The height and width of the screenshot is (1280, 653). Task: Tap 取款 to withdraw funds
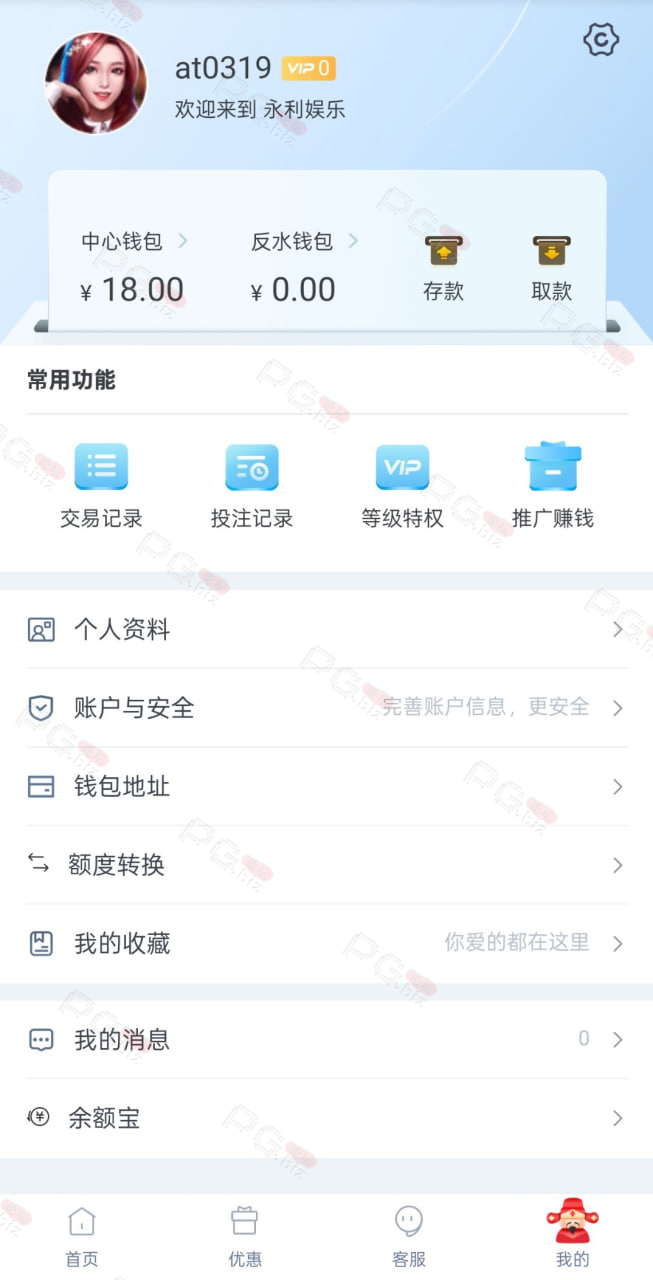552,268
